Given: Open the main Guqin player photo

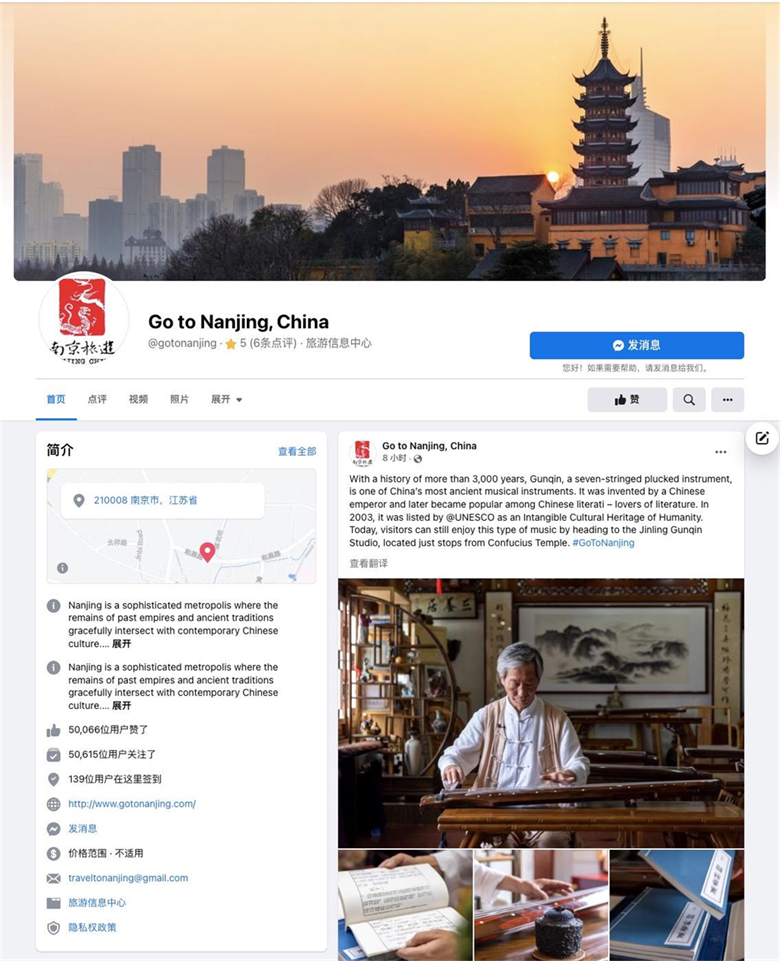Looking at the screenshot, I should coord(540,712).
